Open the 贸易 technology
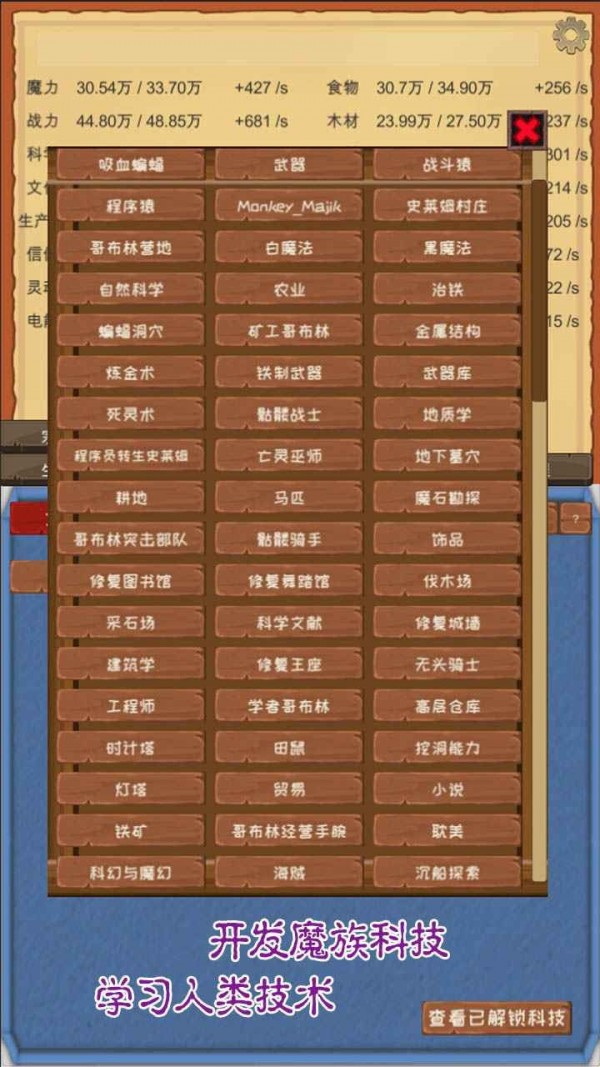Screen dimensions: 600x1067 [288, 789]
